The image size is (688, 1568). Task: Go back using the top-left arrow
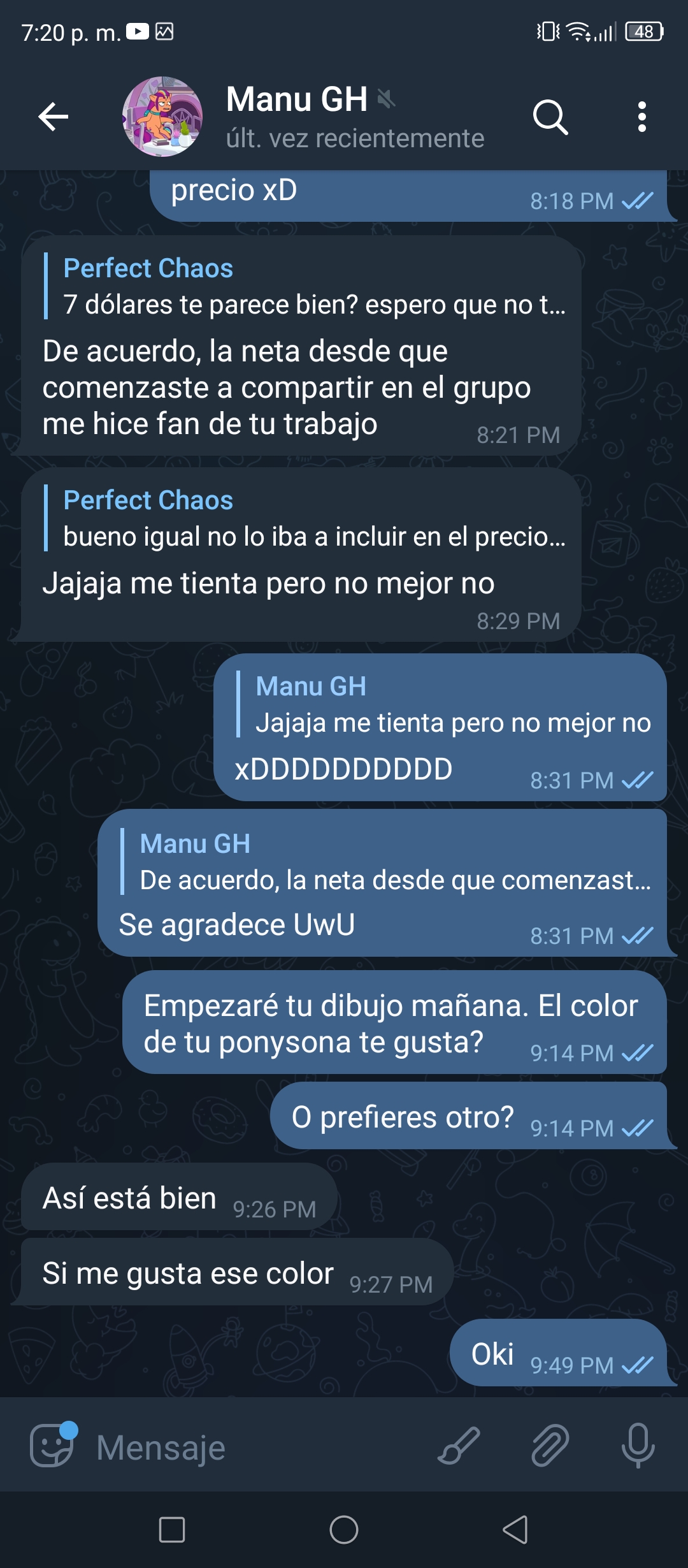pyautogui.click(x=54, y=117)
